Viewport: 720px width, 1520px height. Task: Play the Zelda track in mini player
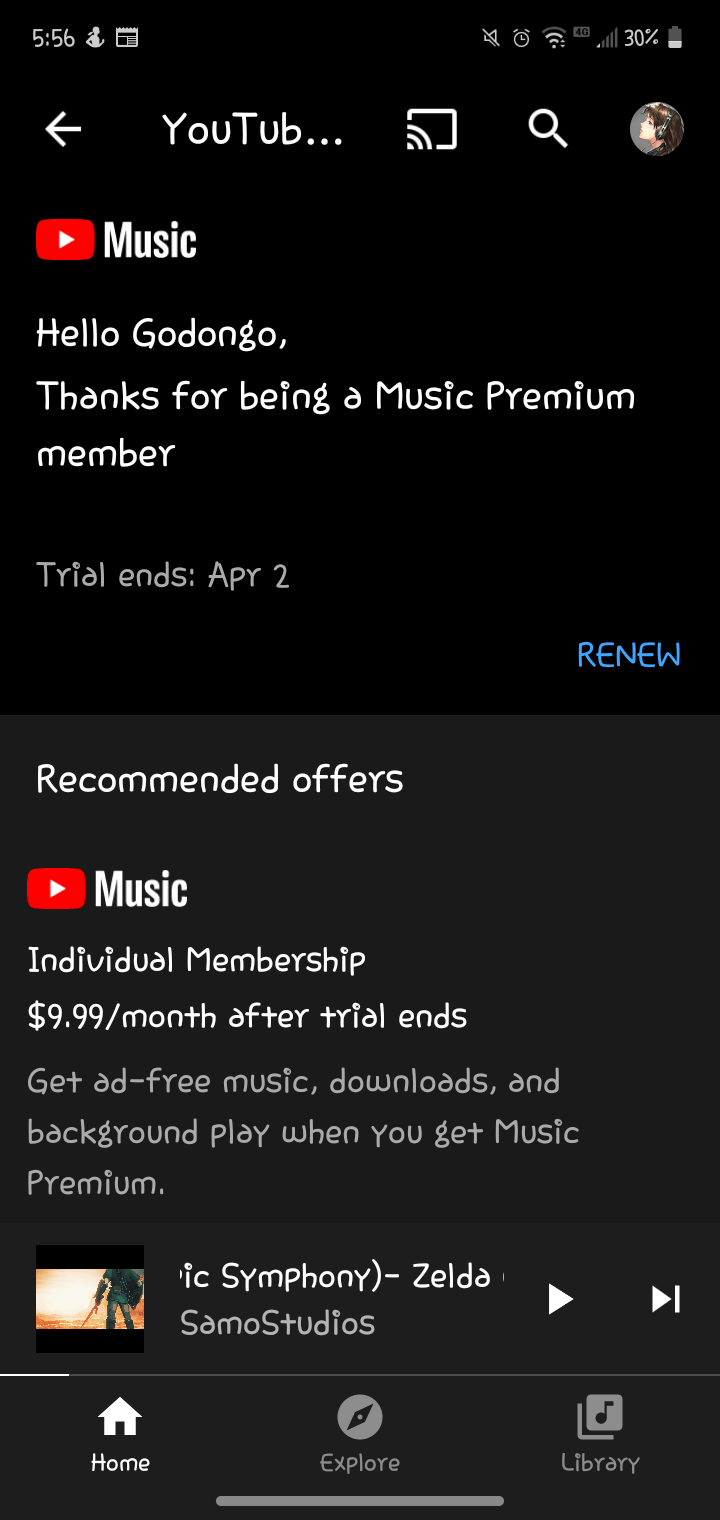click(x=560, y=1298)
